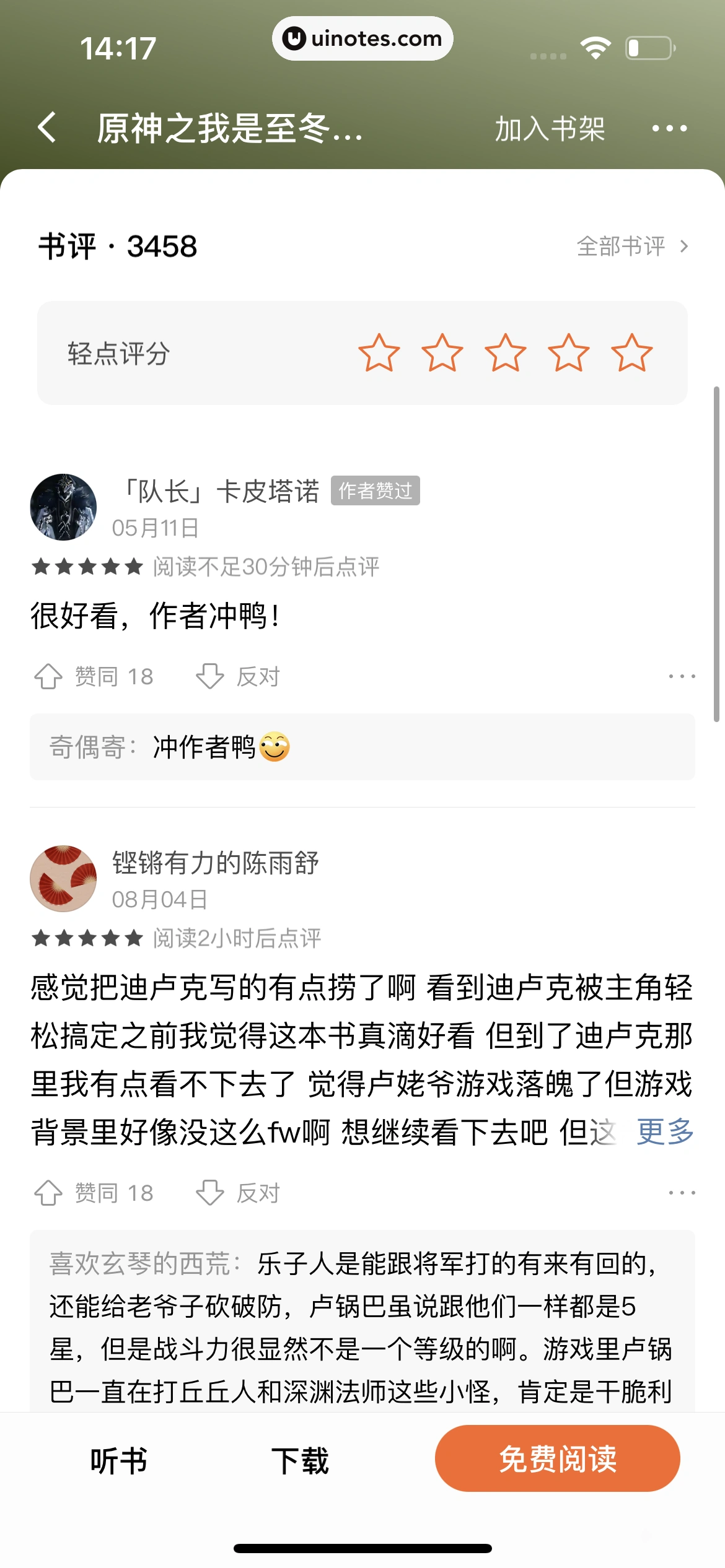Open the top-right overflow menu
The image size is (725, 1568).
click(x=669, y=128)
